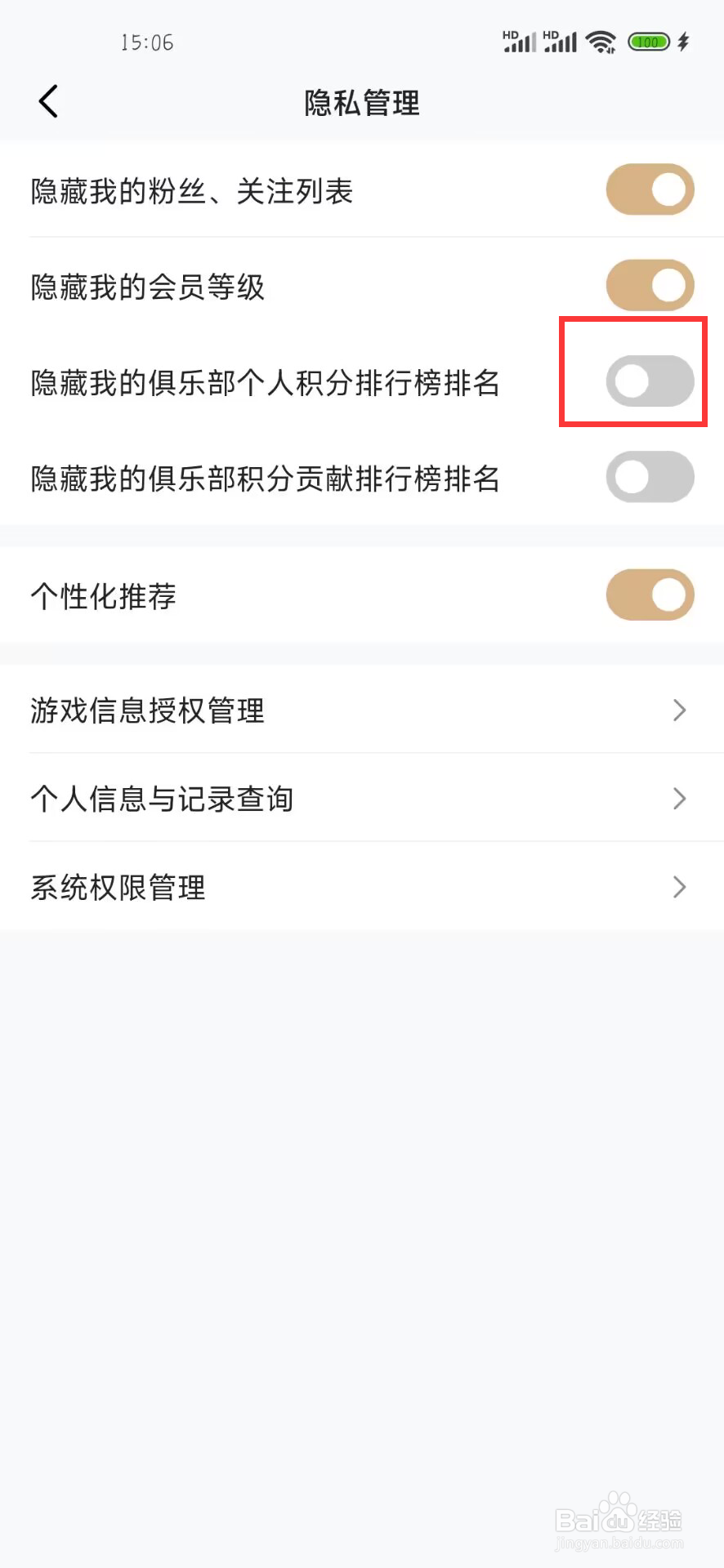Tap the back arrow to leave 隐私管理
This screenshot has height=1568, width=724.
(47, 101)
